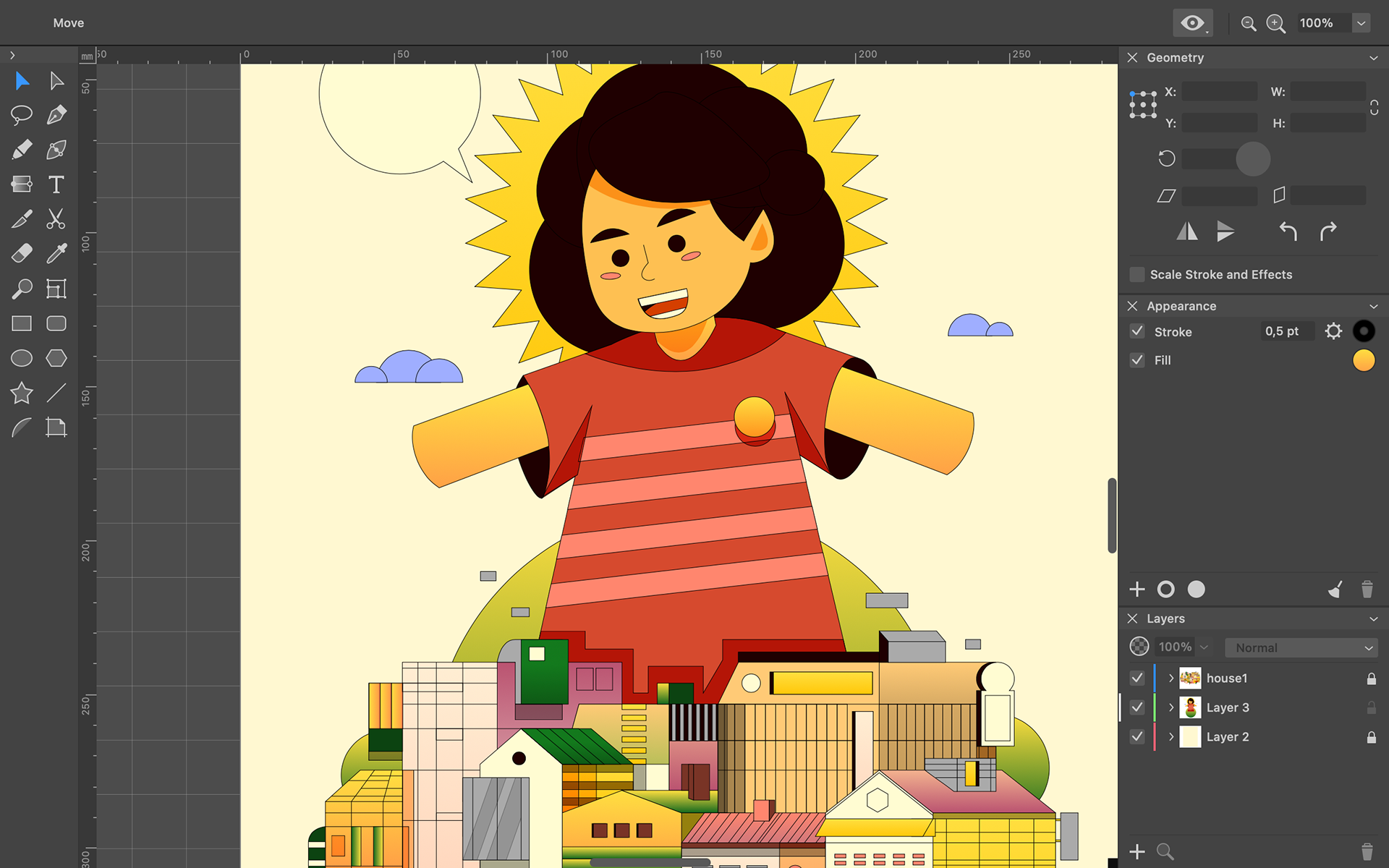
Task: Choose the Ellipse shape tool
Action: click(x=22, y=358)
